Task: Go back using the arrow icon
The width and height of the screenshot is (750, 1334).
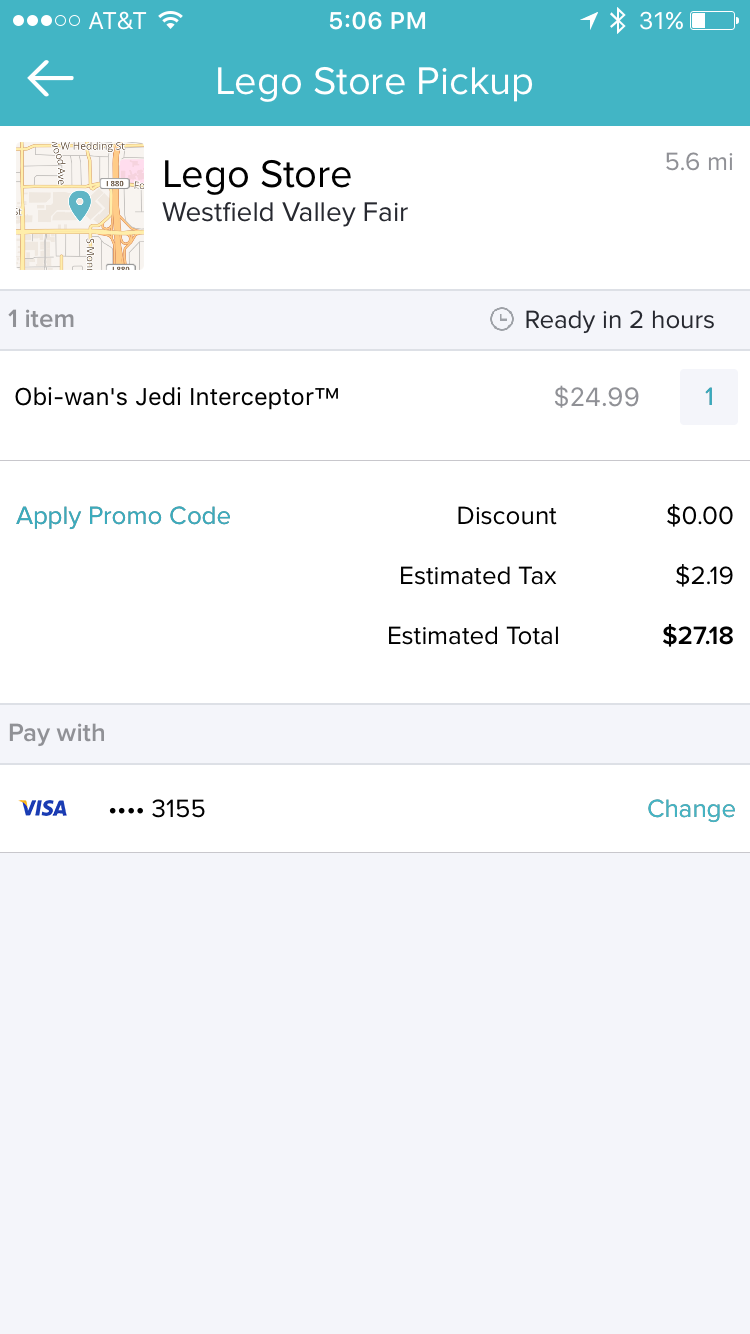Action: pyautogui.click(x=50, y=79)
